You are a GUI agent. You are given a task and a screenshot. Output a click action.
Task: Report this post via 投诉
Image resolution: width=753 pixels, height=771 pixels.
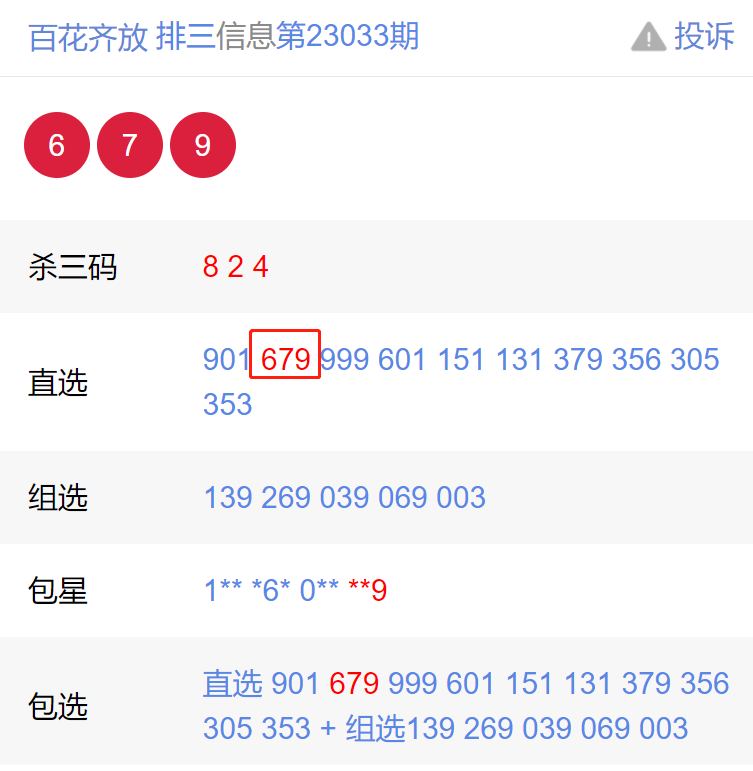(684, 37)
